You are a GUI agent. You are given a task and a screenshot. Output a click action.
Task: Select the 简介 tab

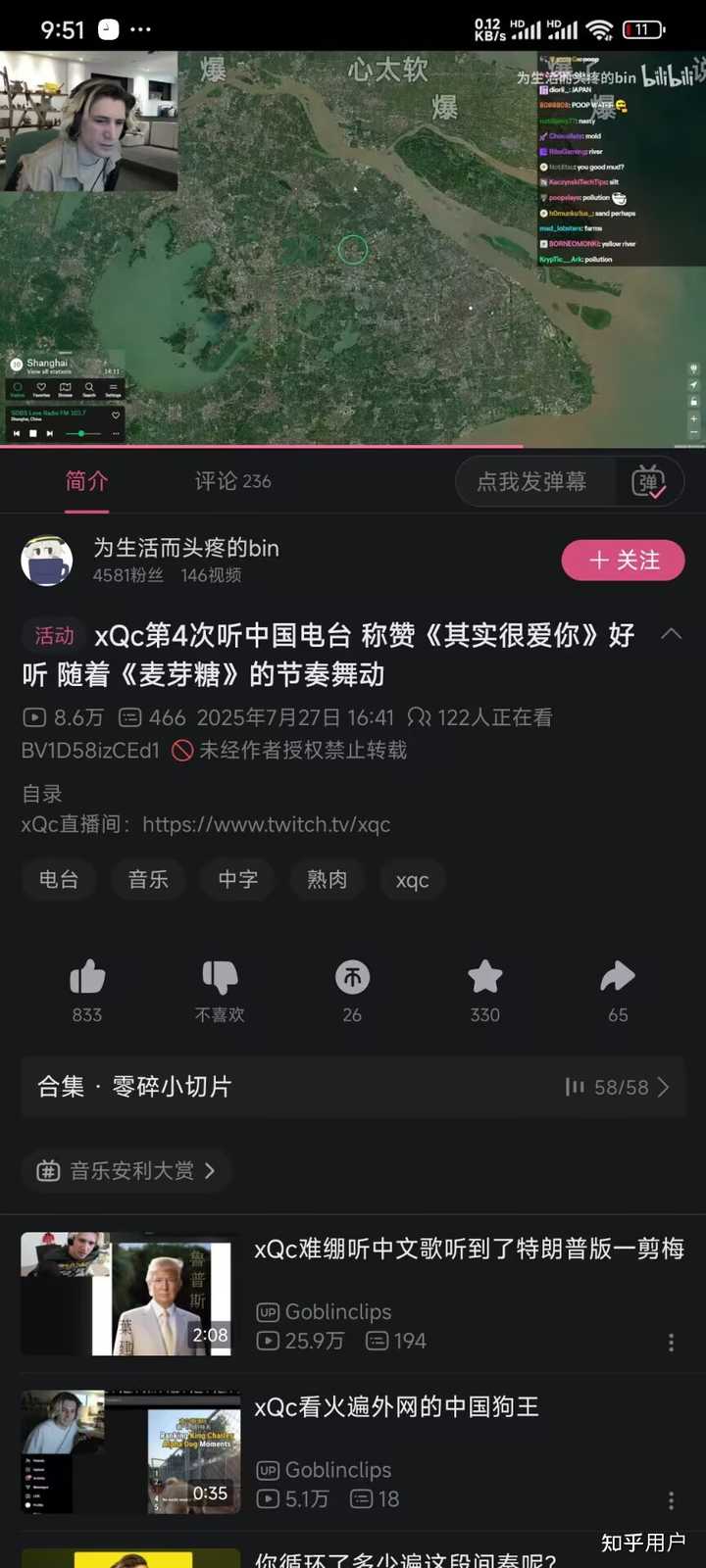coord(86,481)
